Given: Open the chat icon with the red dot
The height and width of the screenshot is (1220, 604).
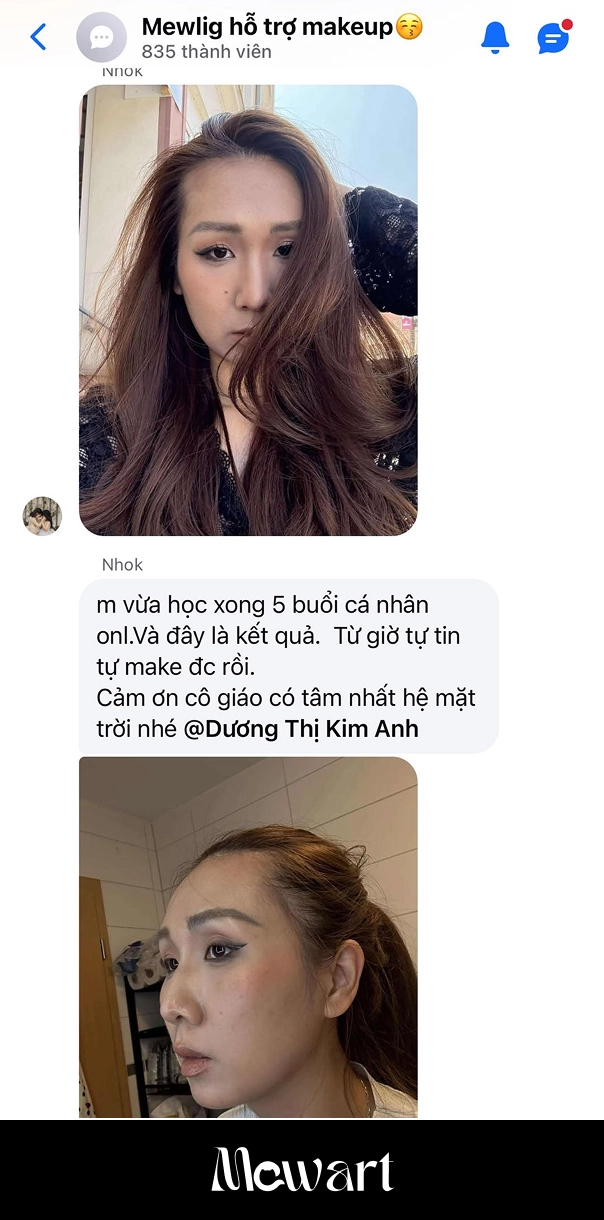Looking at the screenshot, I should tap(553, 38).
